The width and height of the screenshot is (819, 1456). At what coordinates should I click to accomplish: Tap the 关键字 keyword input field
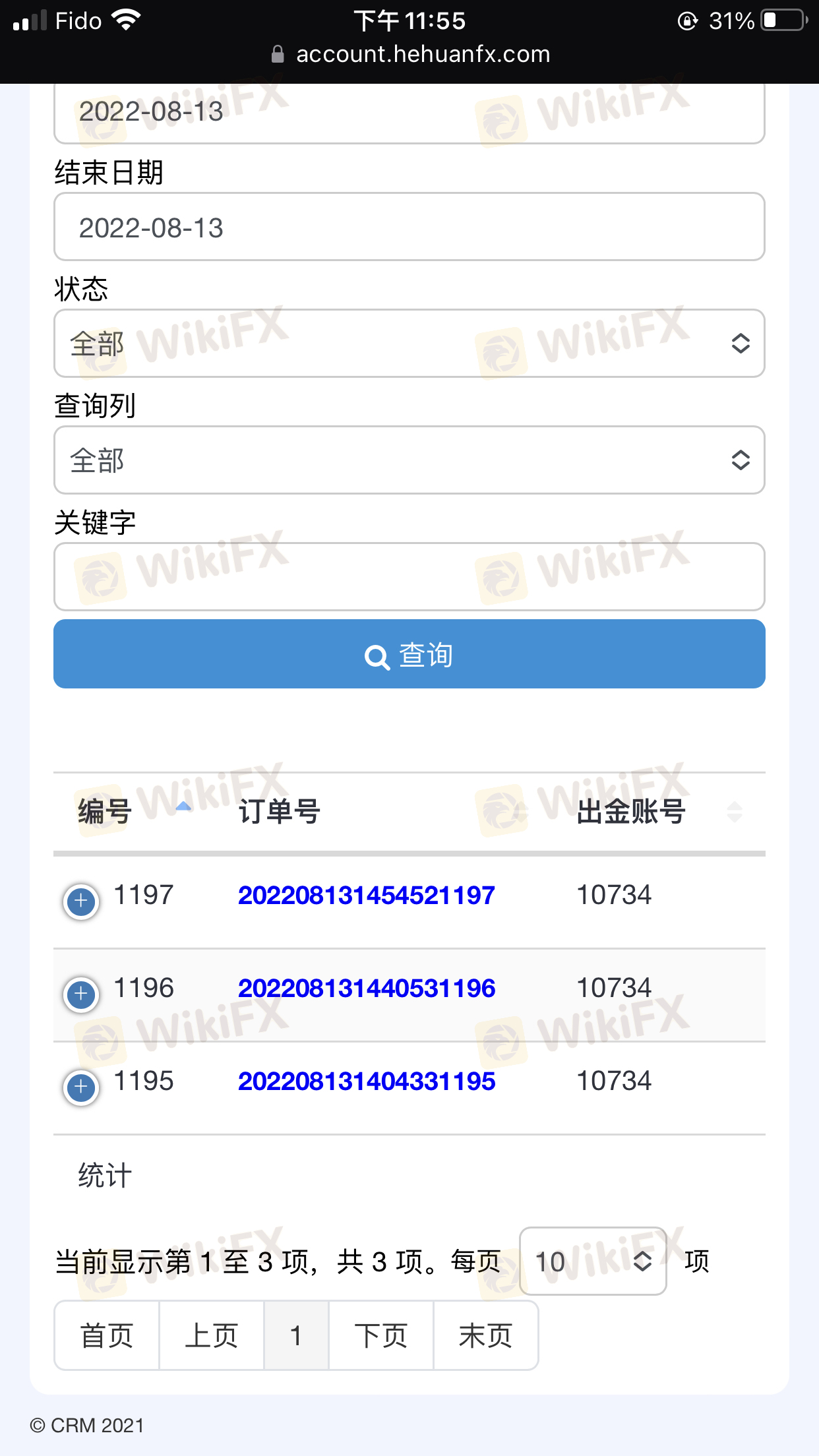[x=409, y=577]
